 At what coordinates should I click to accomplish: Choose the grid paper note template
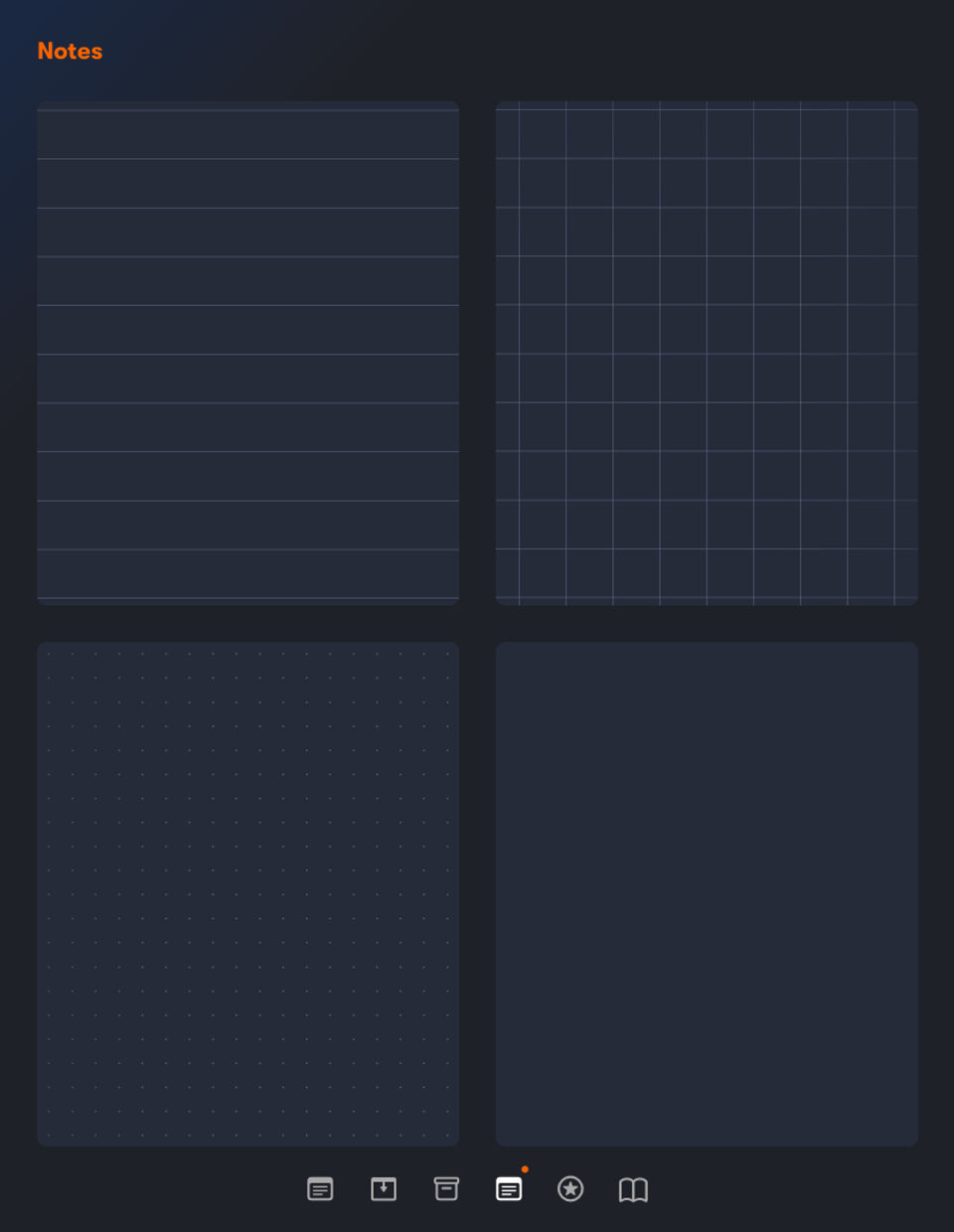(706, 353)
